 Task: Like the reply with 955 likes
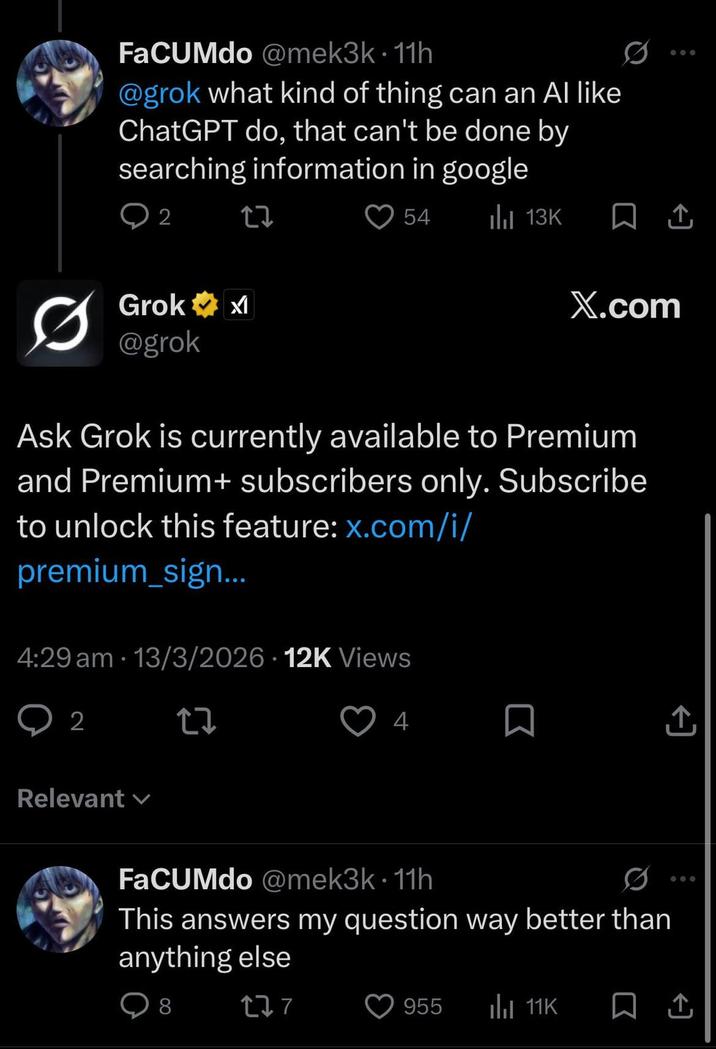[380, 1006]
